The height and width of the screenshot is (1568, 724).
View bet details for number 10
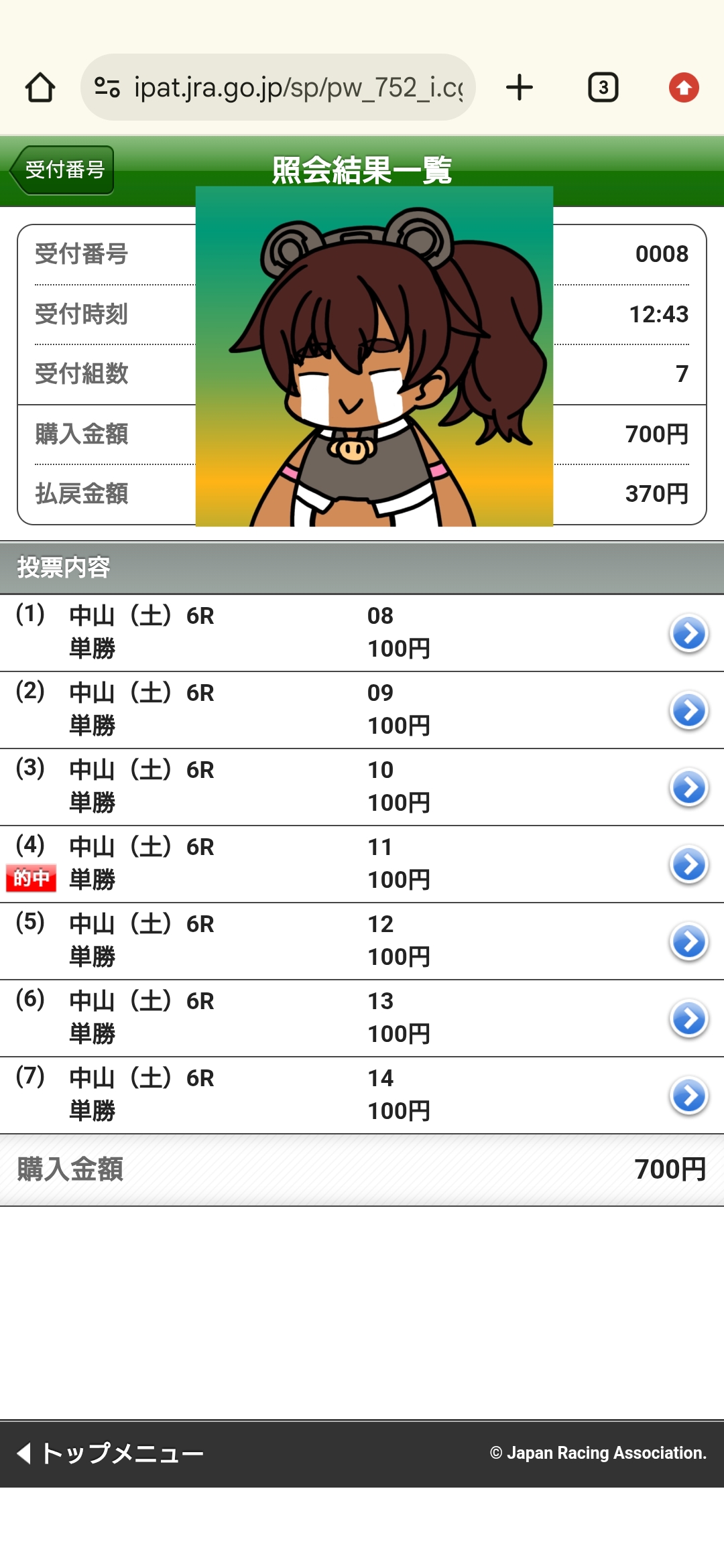tap(688, 787)
